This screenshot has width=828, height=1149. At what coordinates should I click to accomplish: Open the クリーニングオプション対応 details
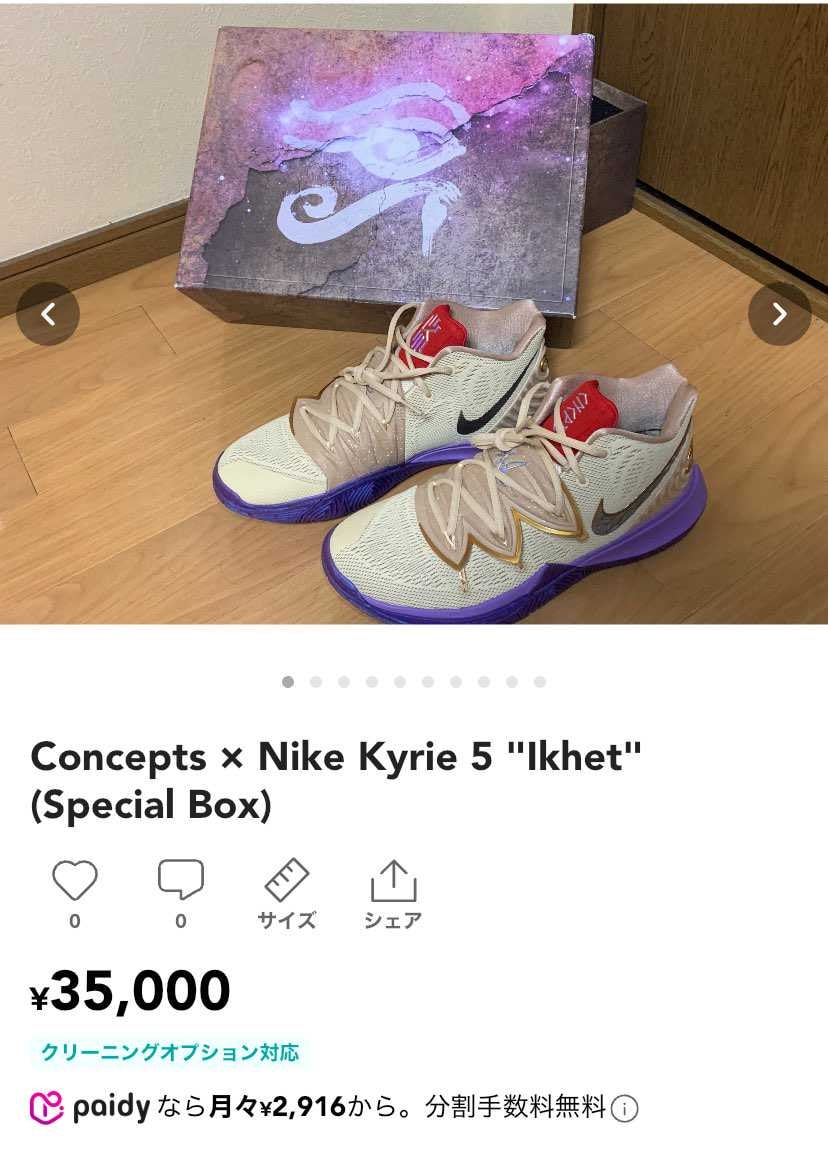pos(173,1051)
